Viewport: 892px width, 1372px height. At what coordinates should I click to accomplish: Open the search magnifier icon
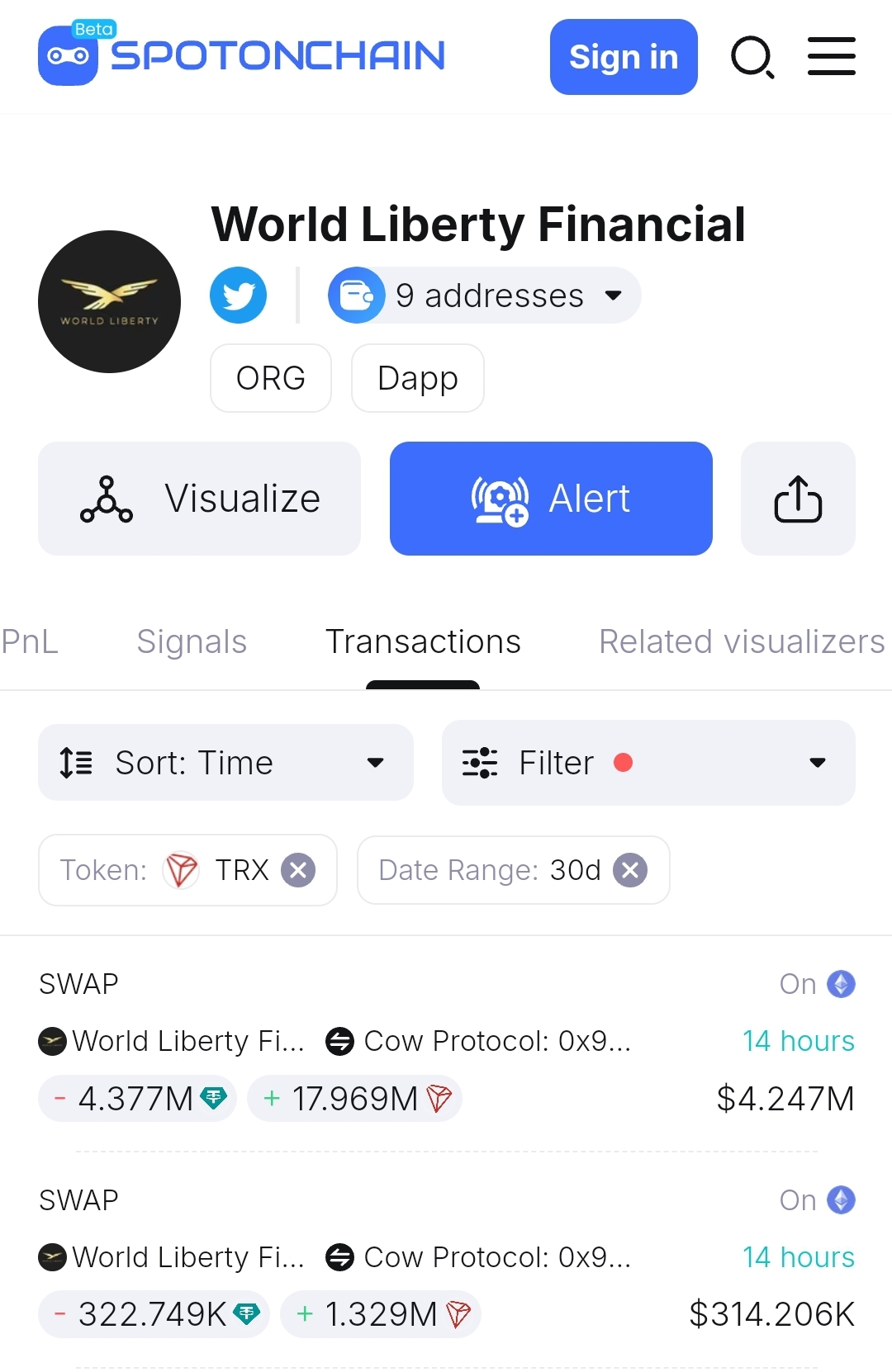[x=752, y=57]
